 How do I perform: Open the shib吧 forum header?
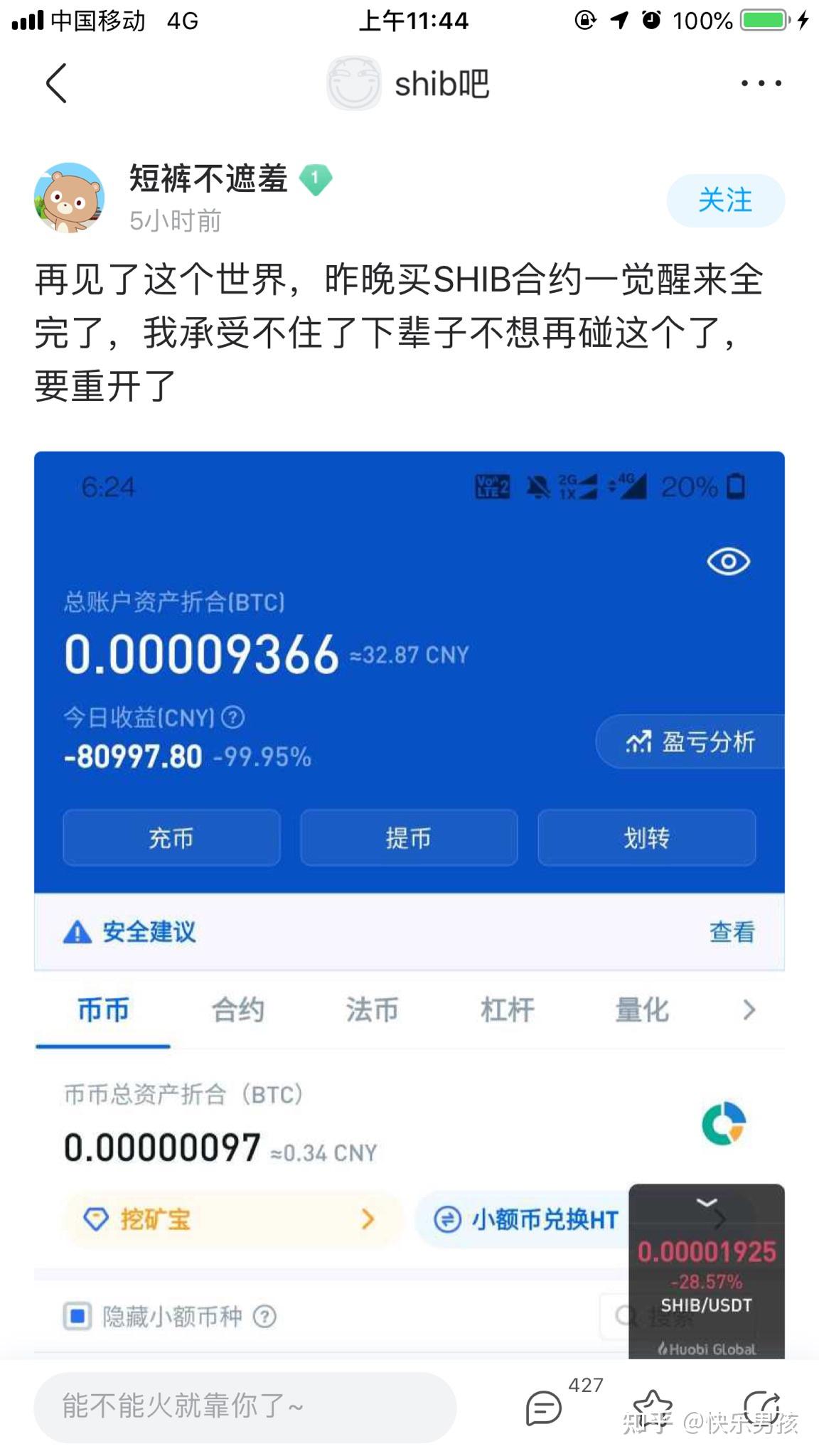coord(408,83)
